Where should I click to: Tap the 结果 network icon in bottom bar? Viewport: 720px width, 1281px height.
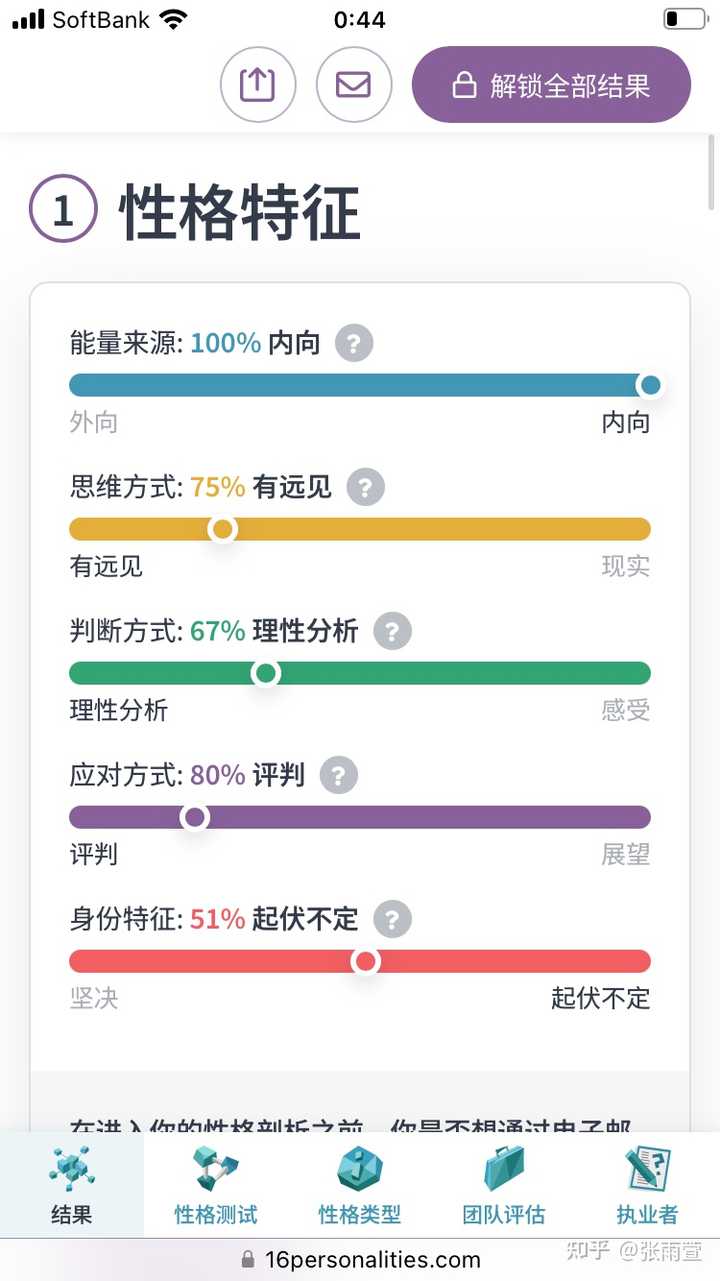tap(69, 1166)
